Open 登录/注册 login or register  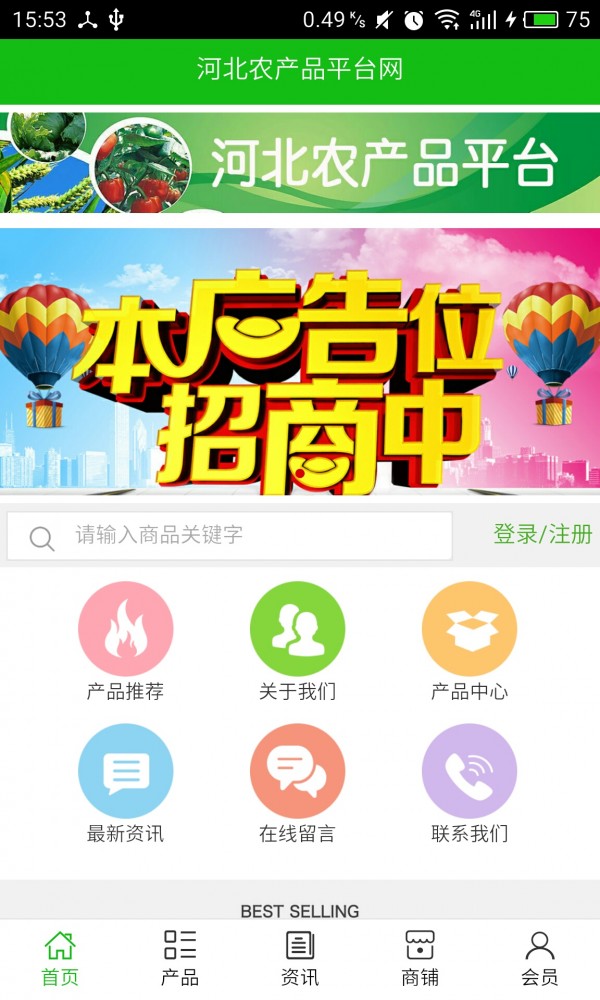click(x=542, y=534)
